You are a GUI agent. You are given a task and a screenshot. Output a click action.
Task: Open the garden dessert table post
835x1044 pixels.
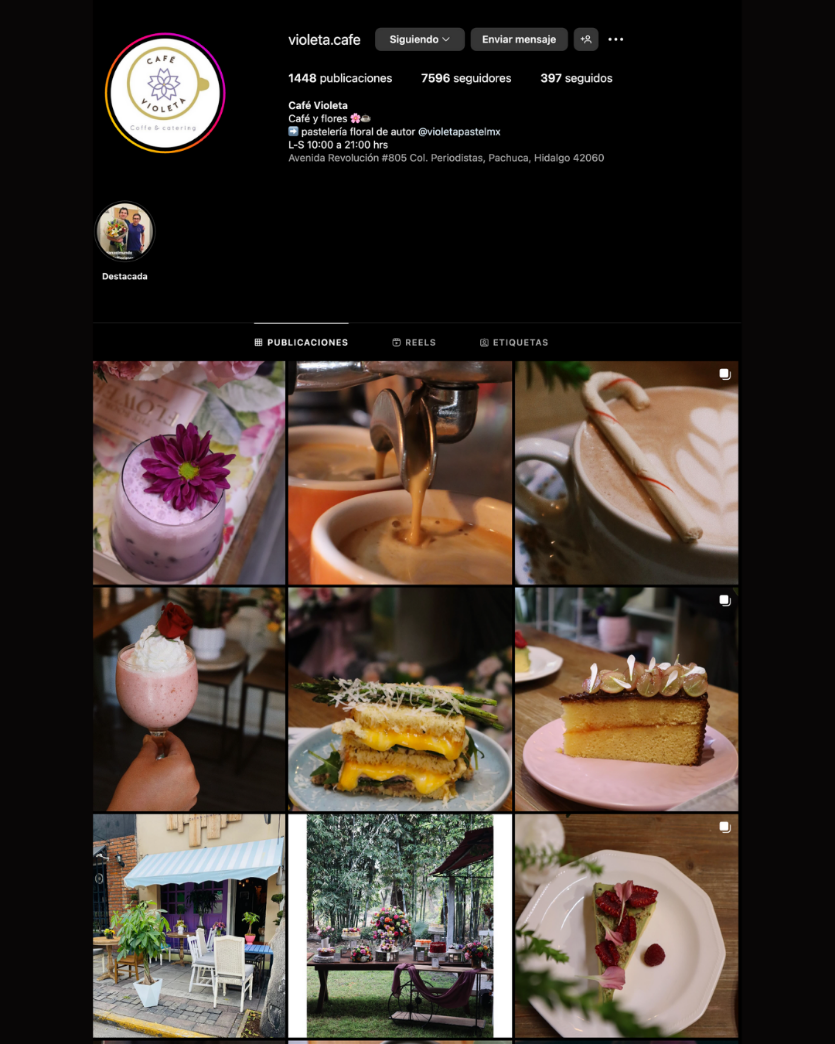coord(400,925)
